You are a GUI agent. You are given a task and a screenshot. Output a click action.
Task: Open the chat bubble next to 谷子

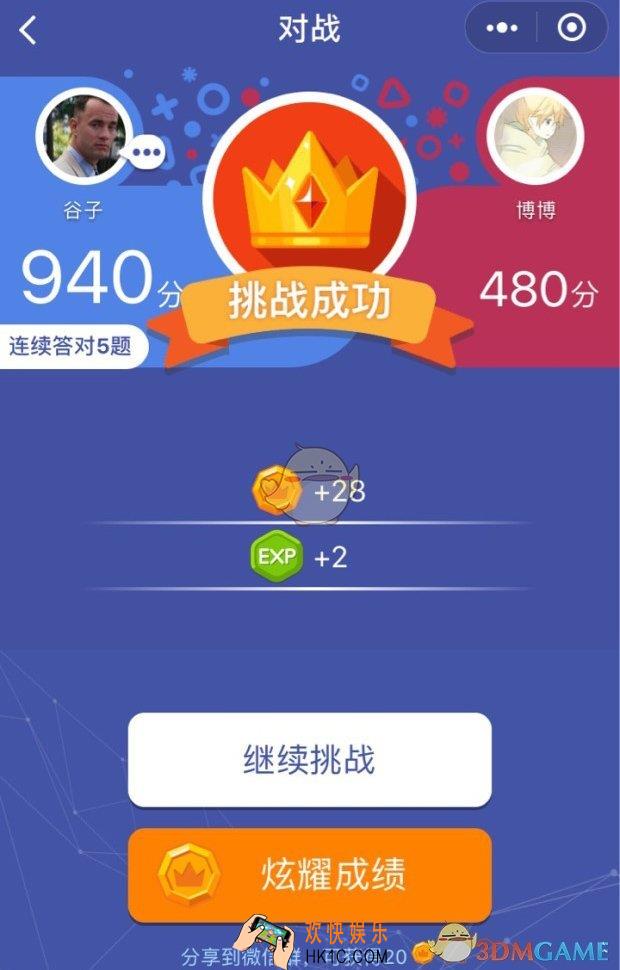pyautogui.click(x=150, y=153)
